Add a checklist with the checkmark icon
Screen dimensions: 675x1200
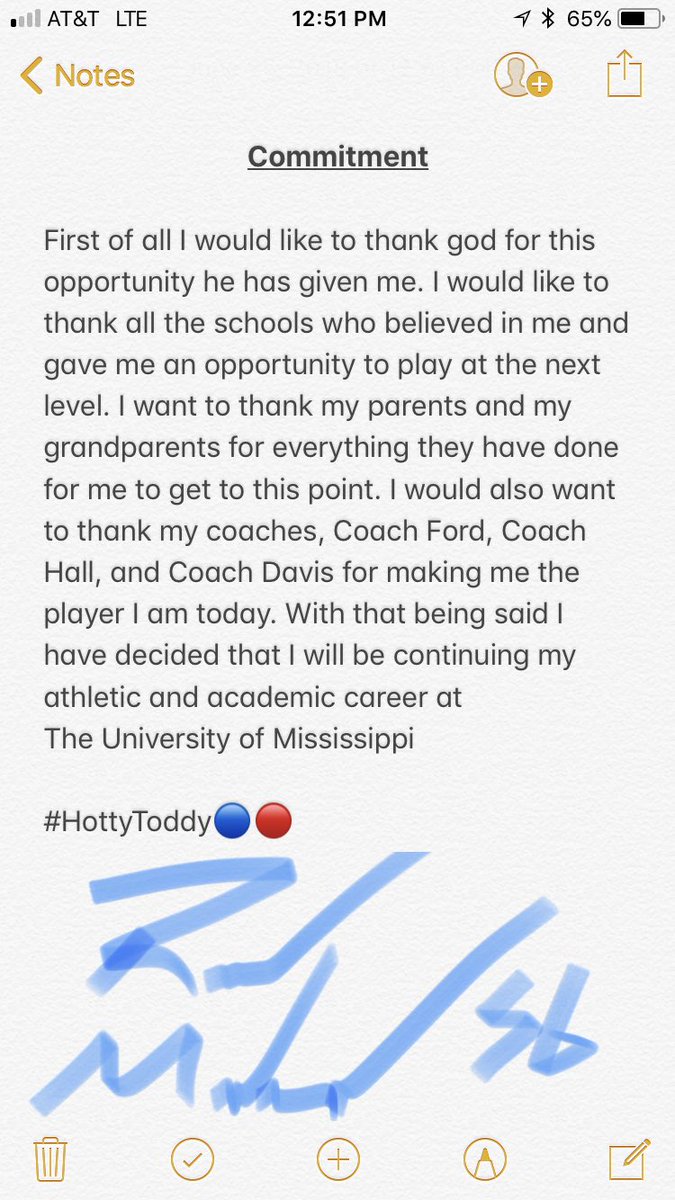tap(192, 1160)
